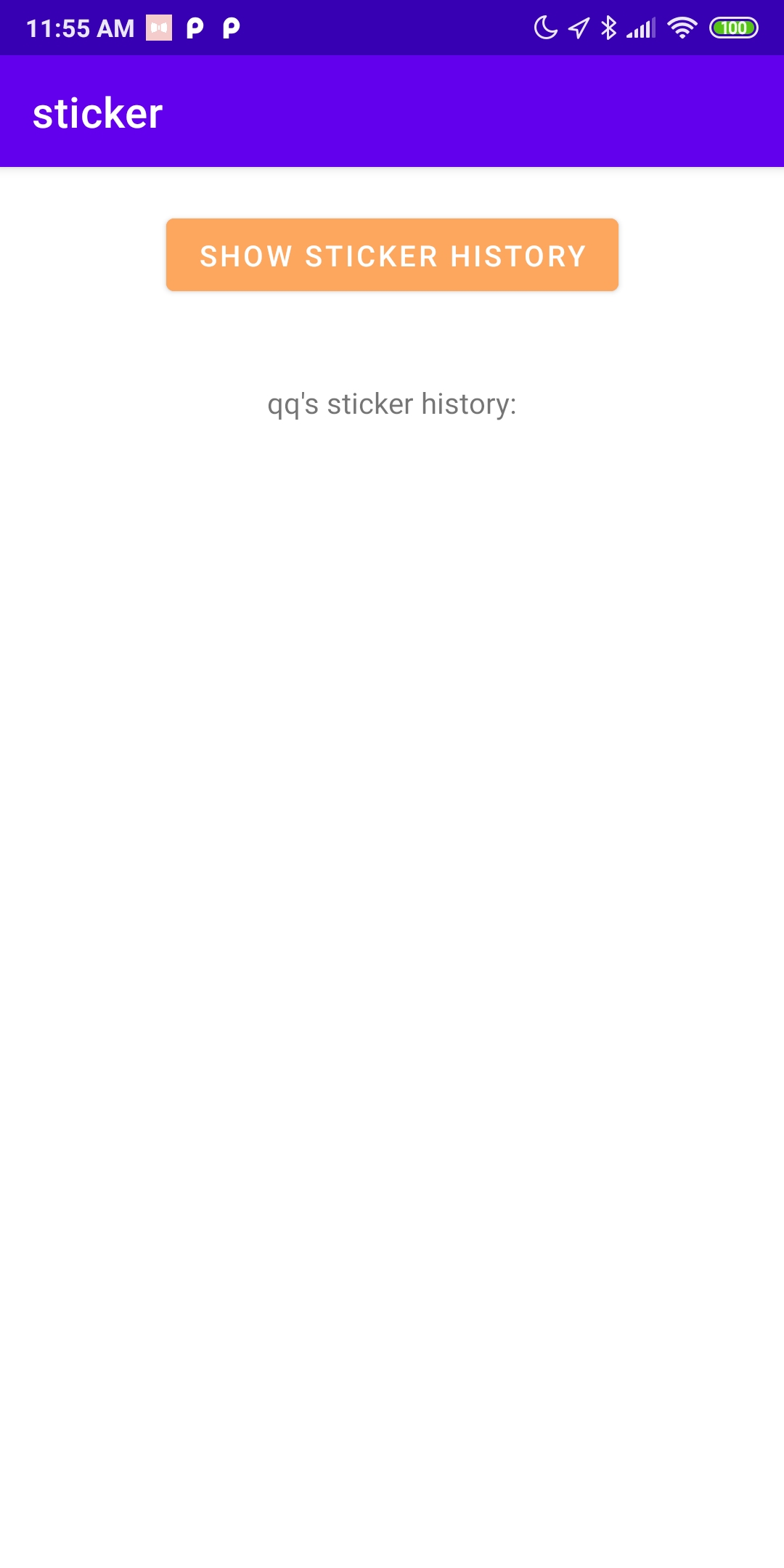Tap the location arrow status icon
This screenshot has height=1568, width=784.
click(x=577, y=28)
